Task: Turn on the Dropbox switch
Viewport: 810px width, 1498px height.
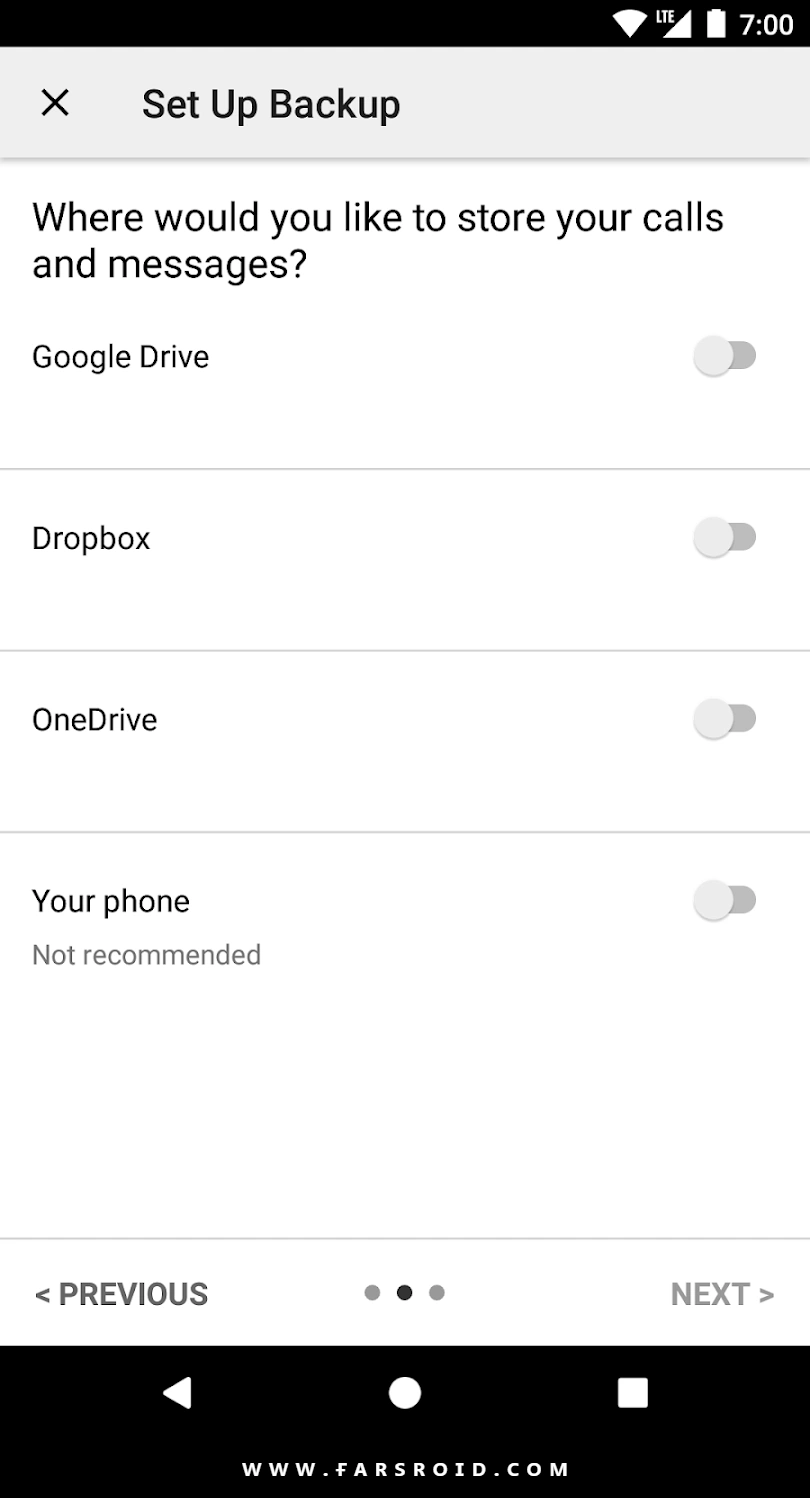Action: (x=725, y=538)
